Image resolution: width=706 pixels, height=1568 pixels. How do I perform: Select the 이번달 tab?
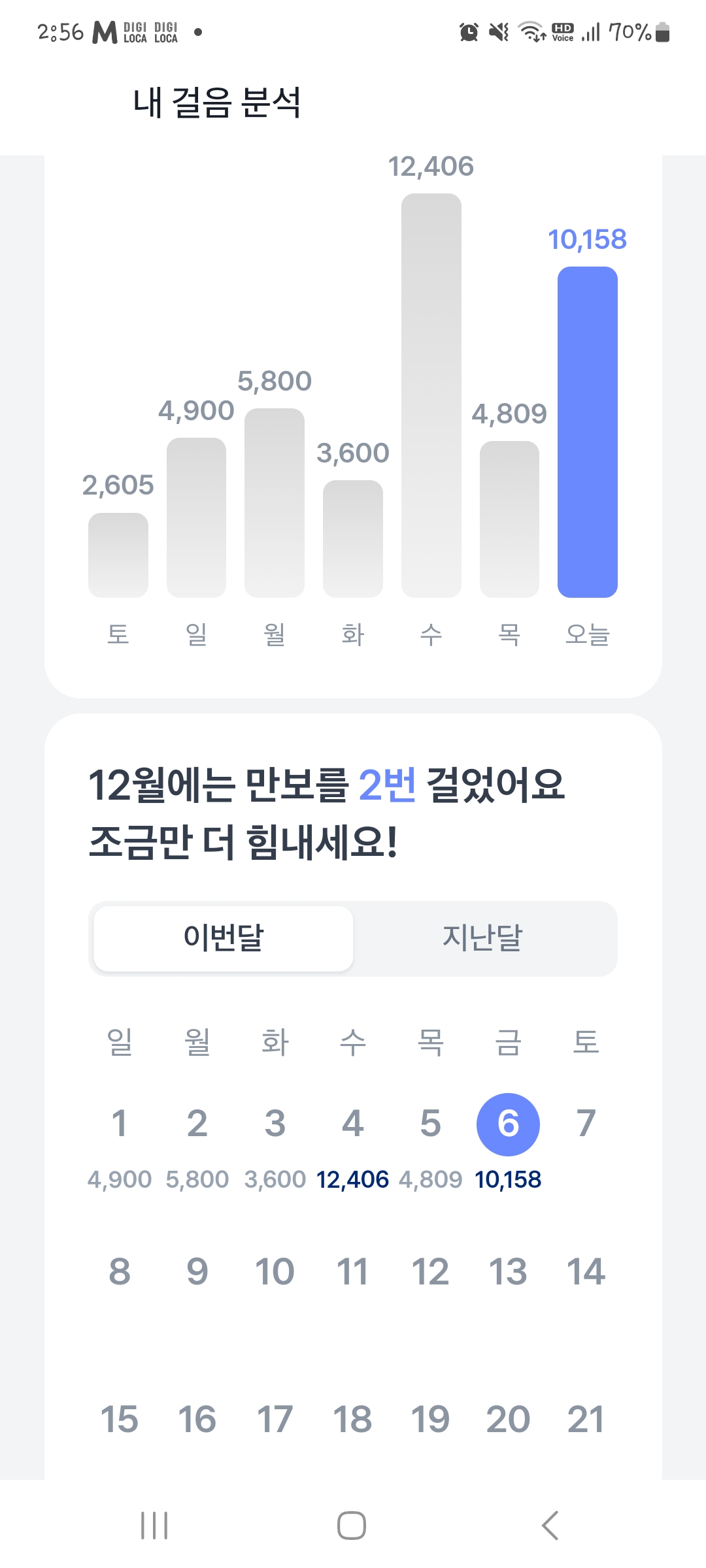[224, 938]
